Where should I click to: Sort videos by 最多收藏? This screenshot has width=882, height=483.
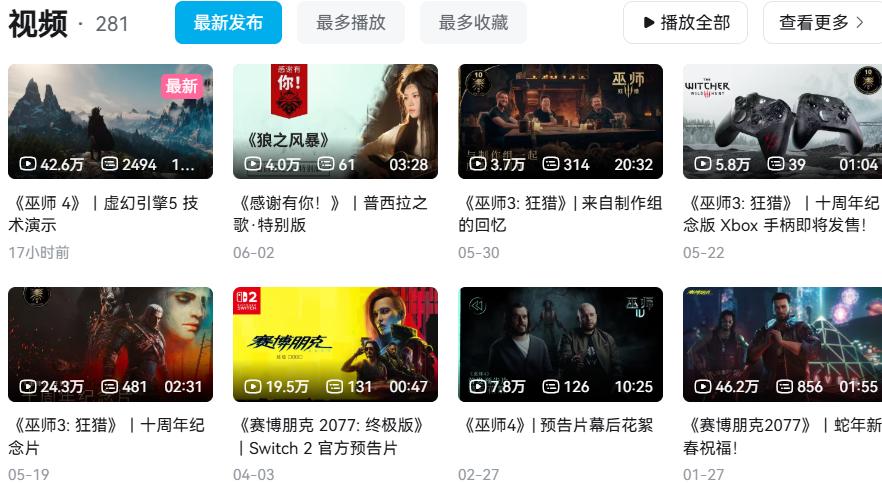pos(473,23)
